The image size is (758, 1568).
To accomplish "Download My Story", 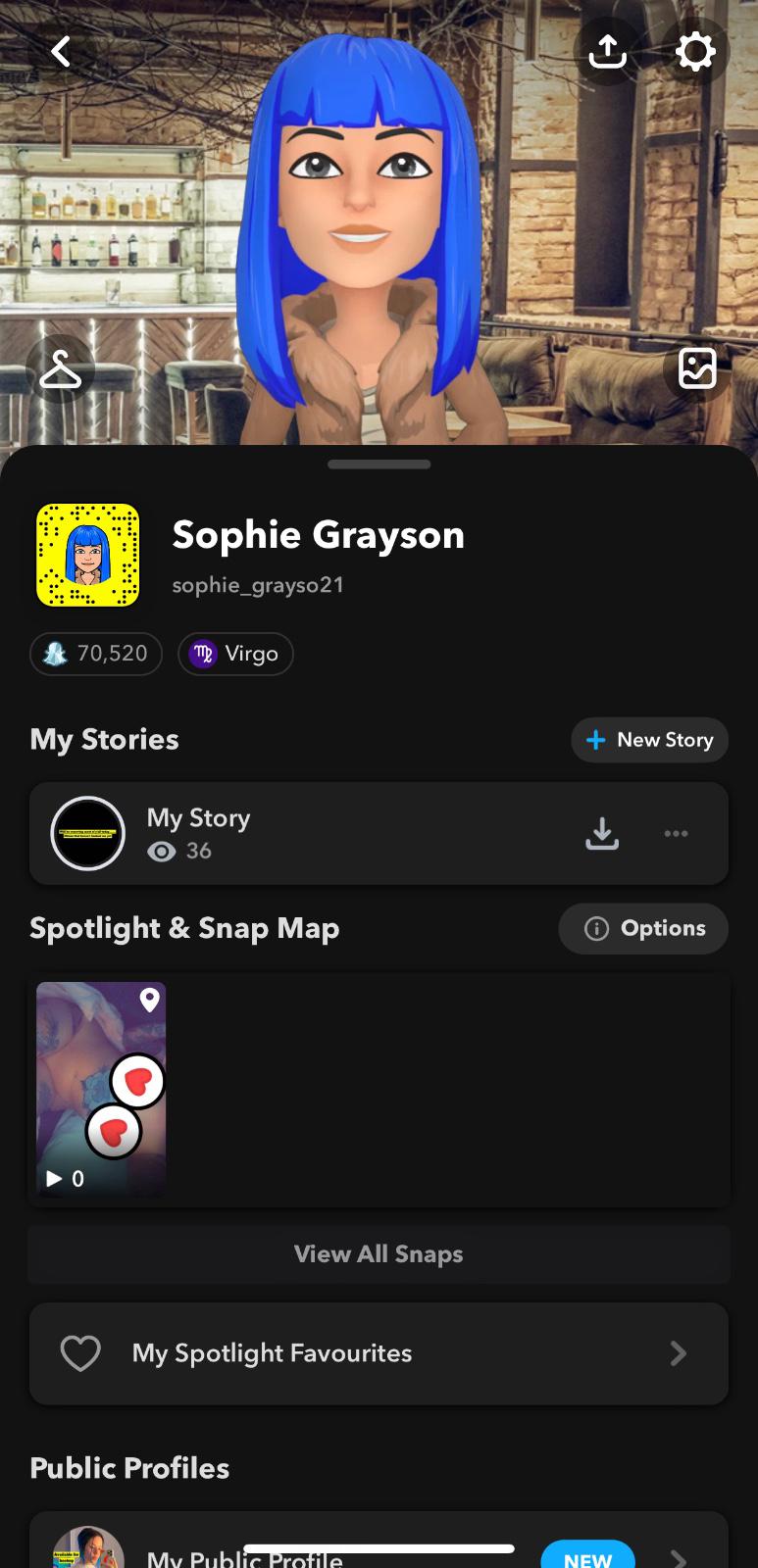I will [602, 833].
